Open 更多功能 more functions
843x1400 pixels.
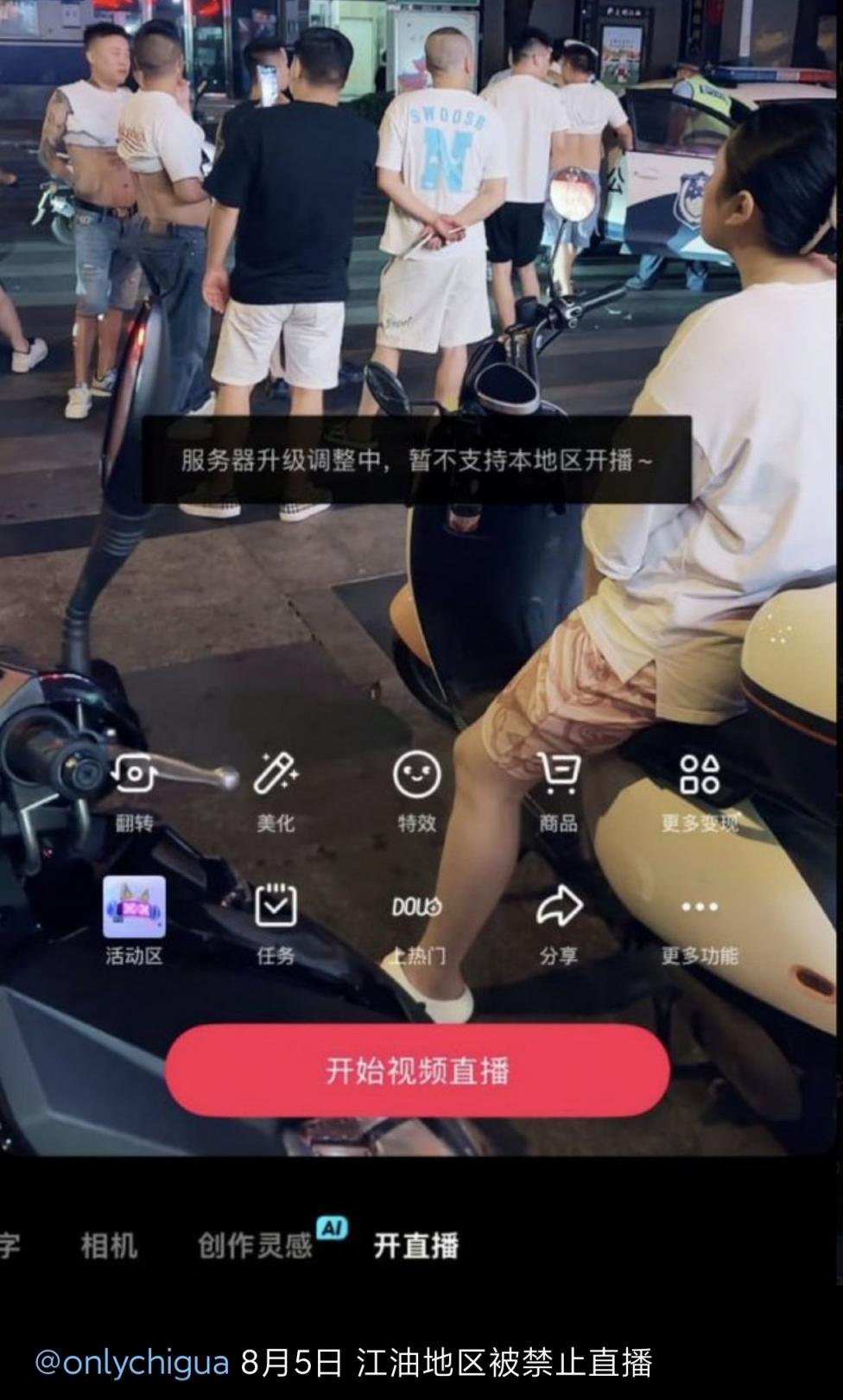pos(700,920)
